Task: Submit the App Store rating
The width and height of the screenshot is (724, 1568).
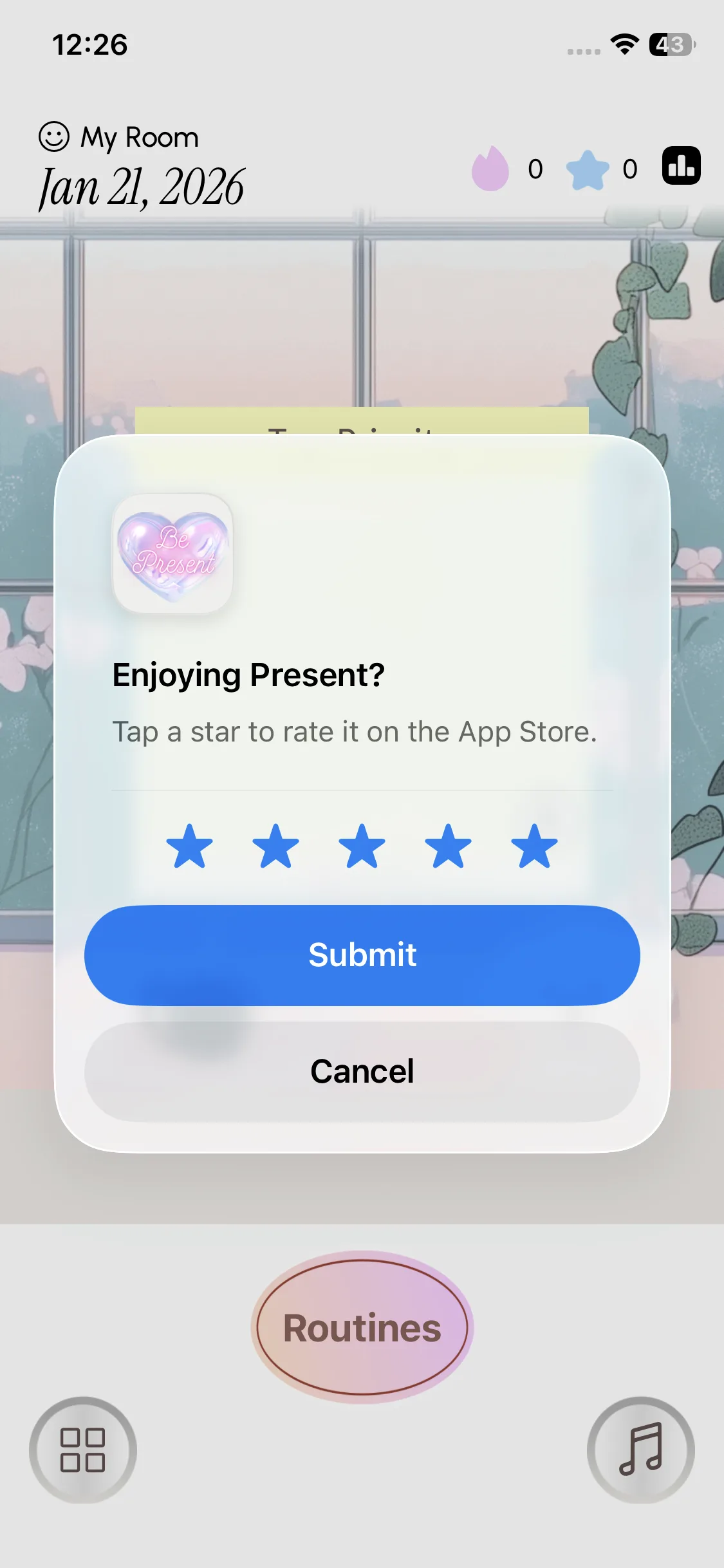Action: pos(362,955)
